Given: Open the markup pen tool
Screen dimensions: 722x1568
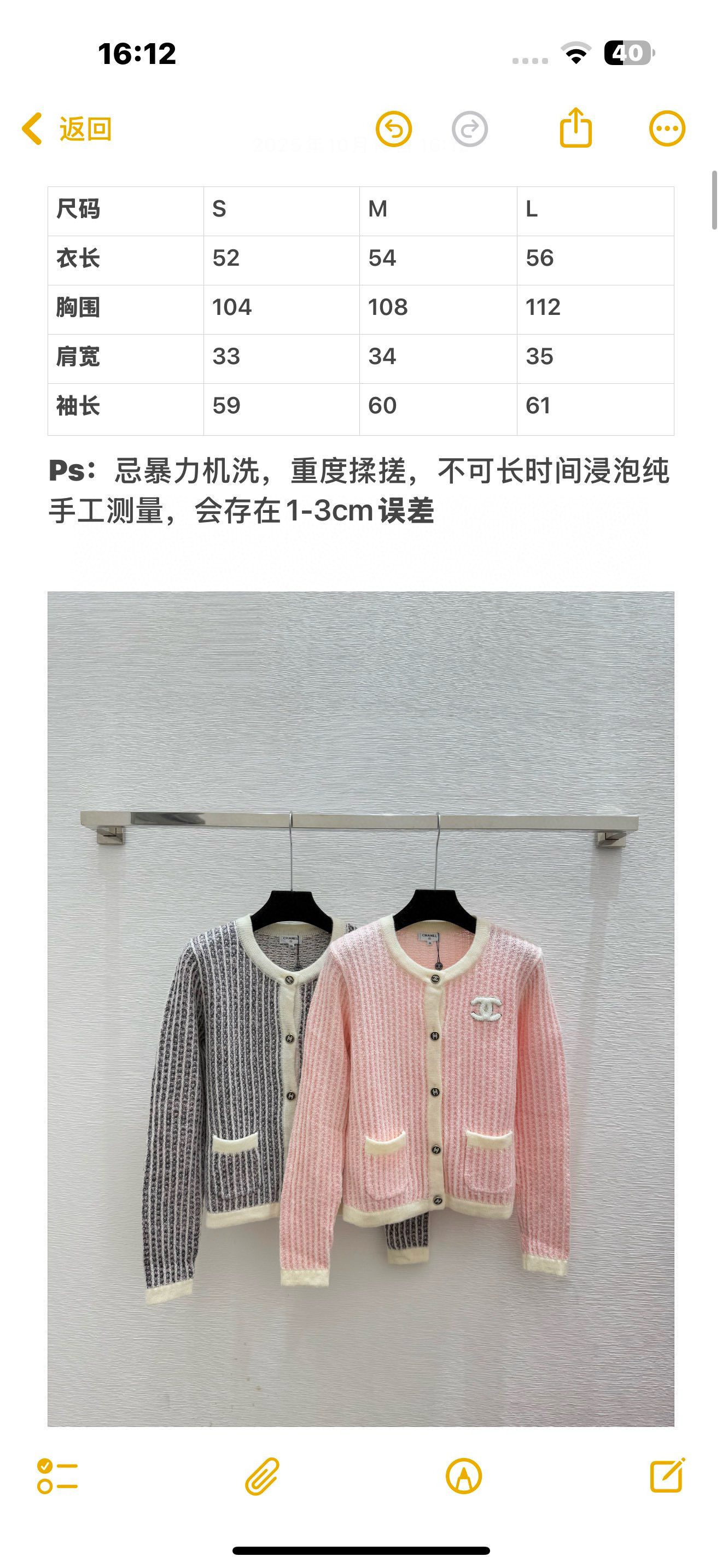Looking at the screenshot, I should pos(464,1476).
